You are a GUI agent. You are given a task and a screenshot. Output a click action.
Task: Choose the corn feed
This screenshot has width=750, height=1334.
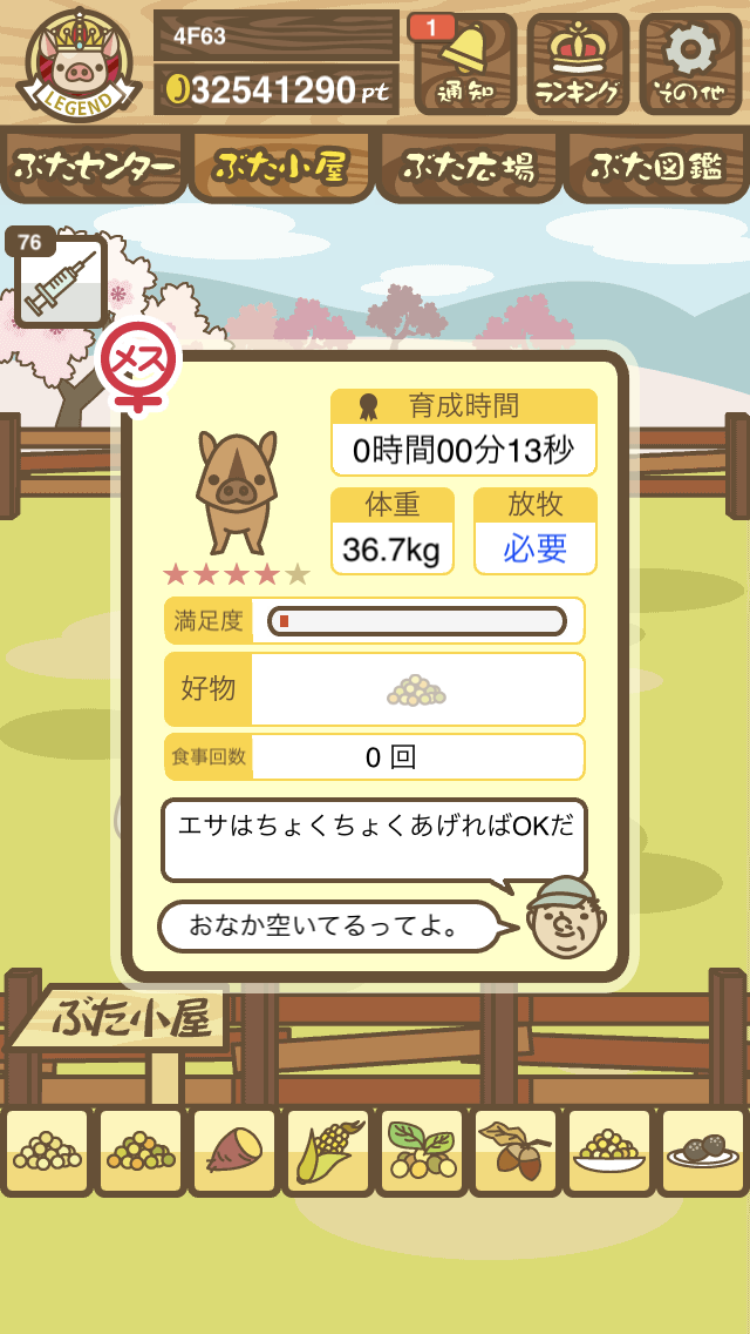(327, 1151)
